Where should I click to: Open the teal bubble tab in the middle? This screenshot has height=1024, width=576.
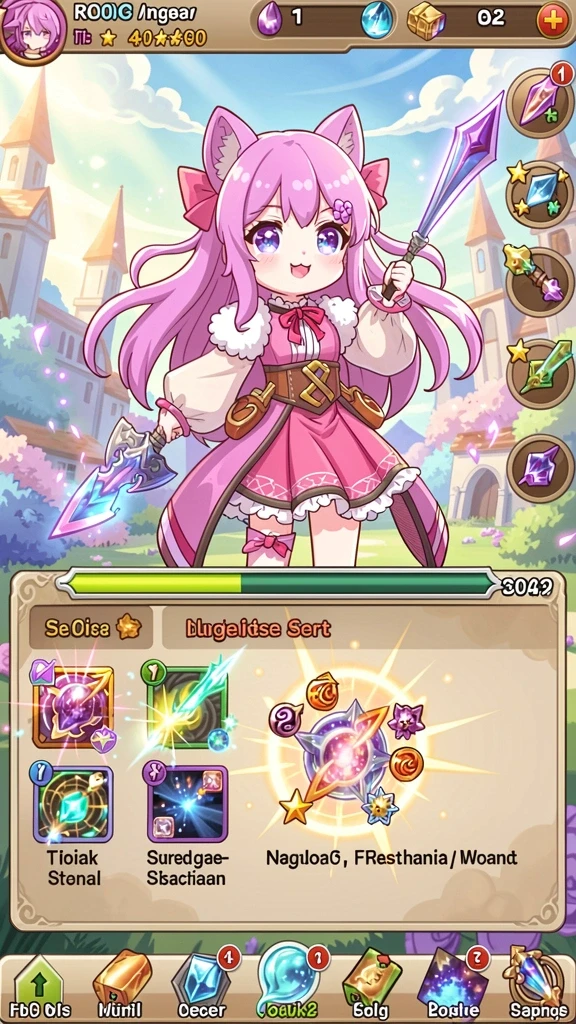coord(287,985)
